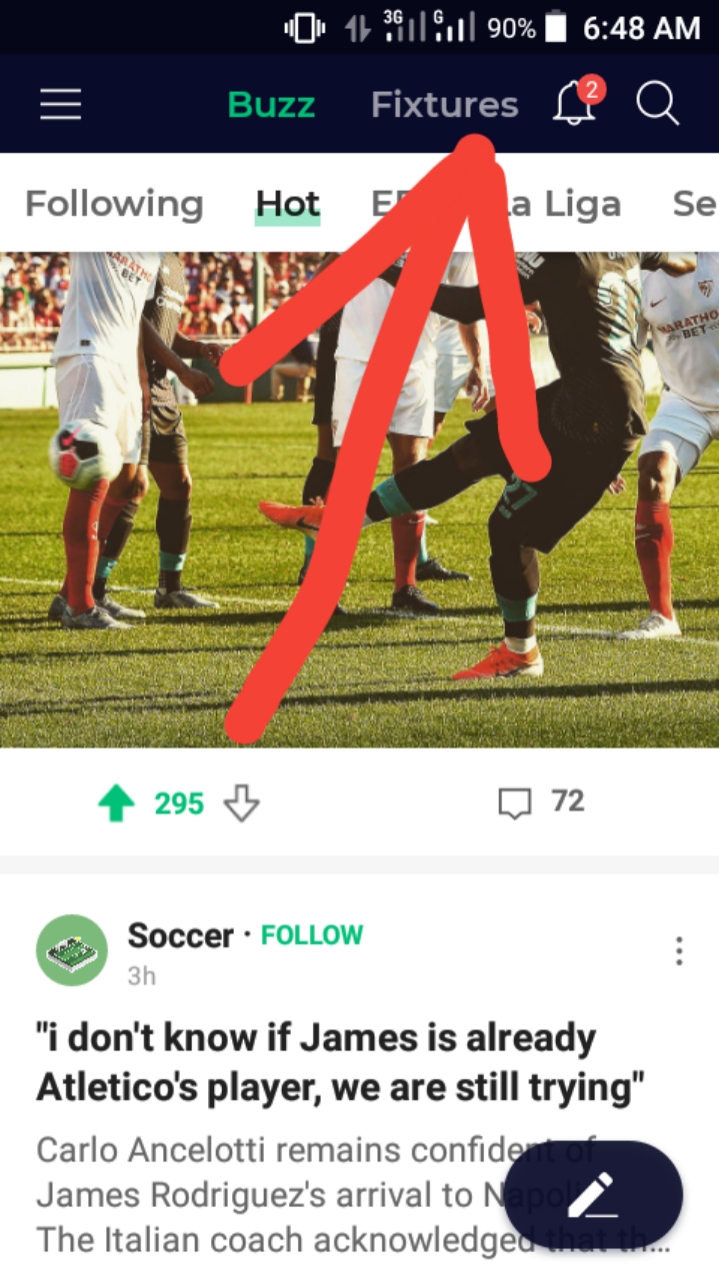Open the overflow menu on the Soccer post

click(x=679, y=950)
